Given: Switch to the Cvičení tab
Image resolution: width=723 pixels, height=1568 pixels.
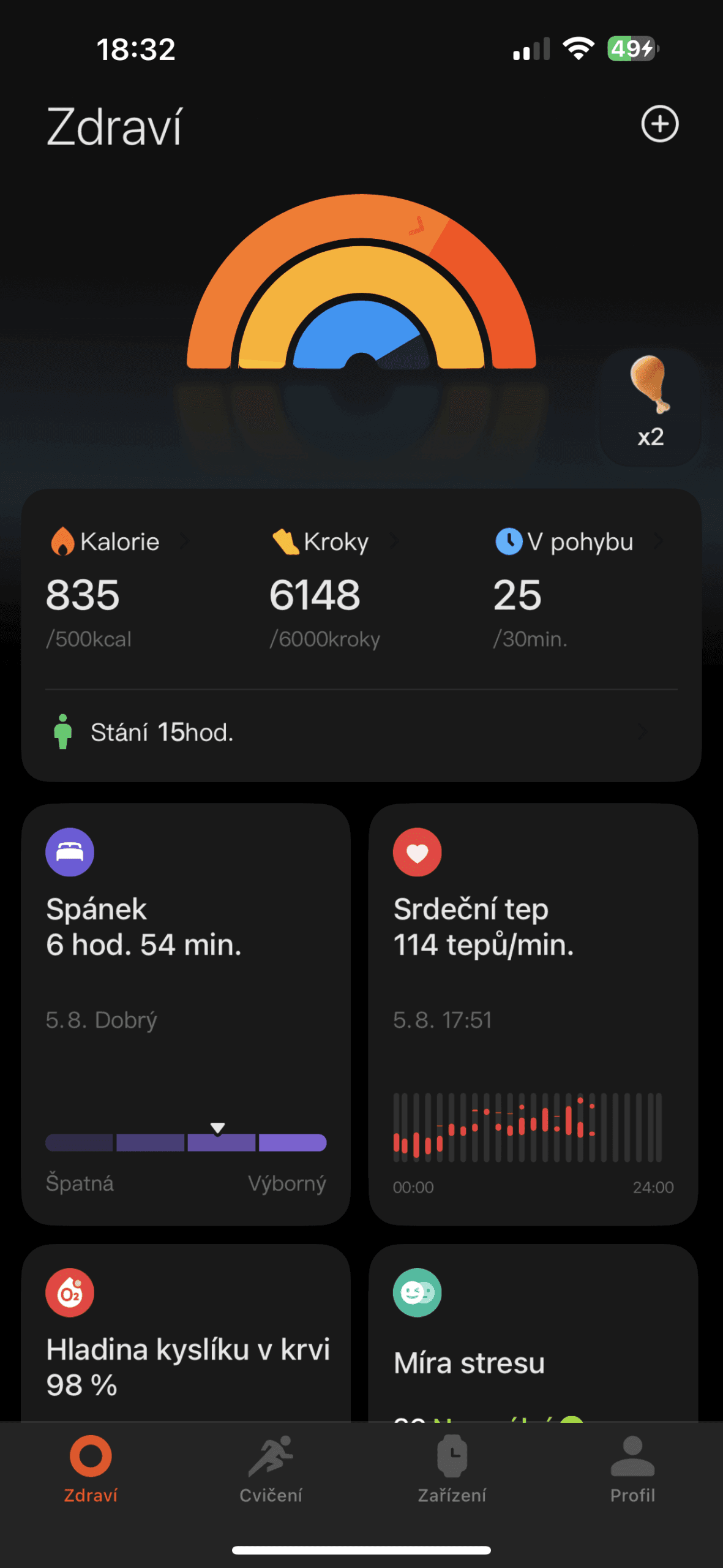Looking at the screenshot, I should coord(271,1469).
